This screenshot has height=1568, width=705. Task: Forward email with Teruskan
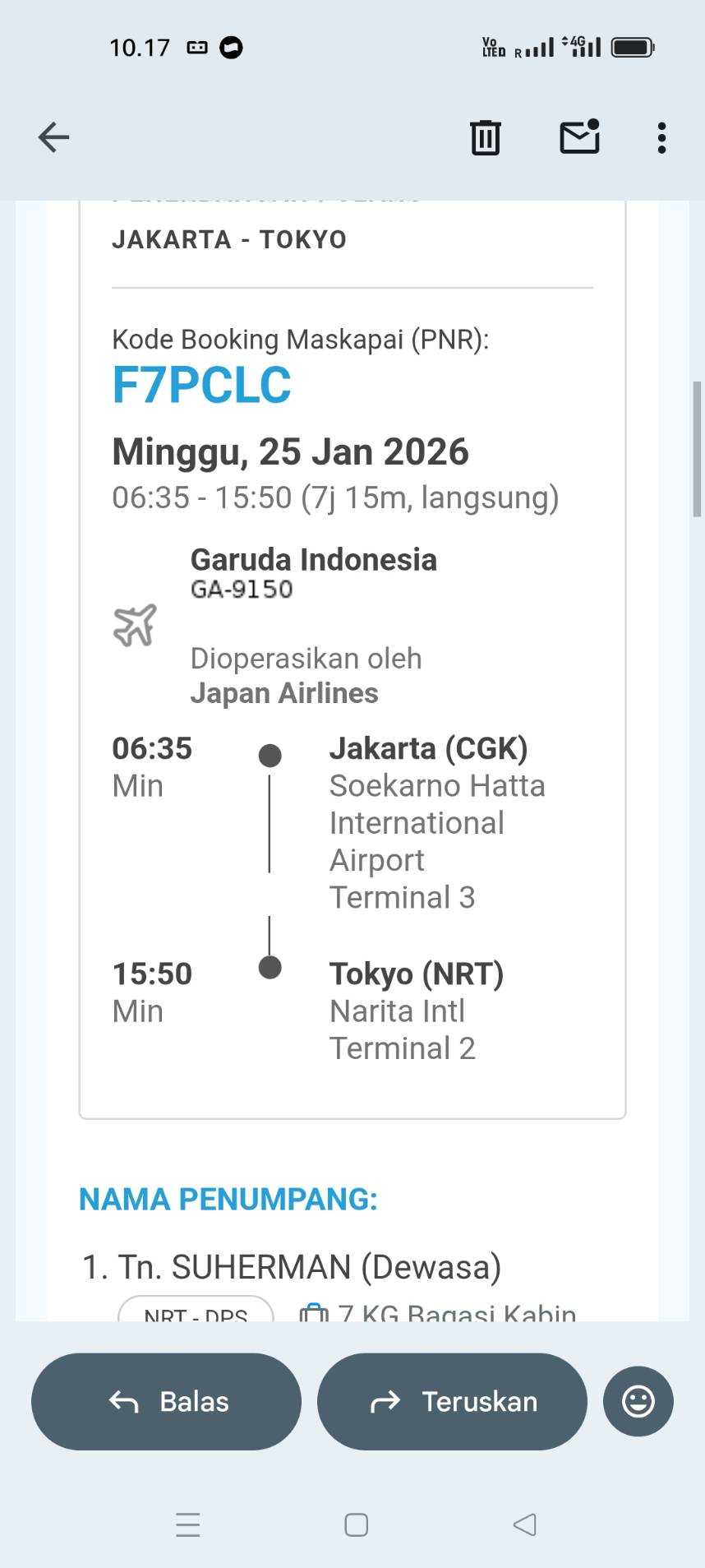[x=452, y=1401]
